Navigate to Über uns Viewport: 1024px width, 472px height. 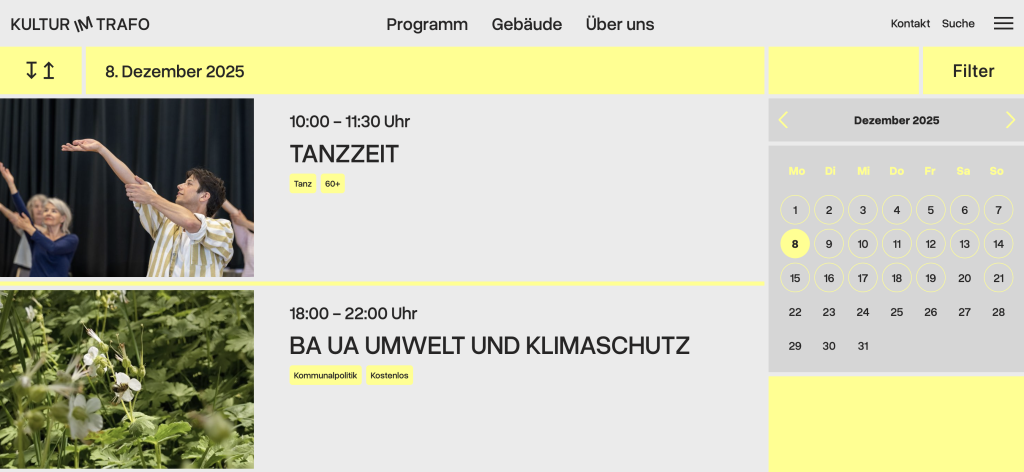[620, 24]
